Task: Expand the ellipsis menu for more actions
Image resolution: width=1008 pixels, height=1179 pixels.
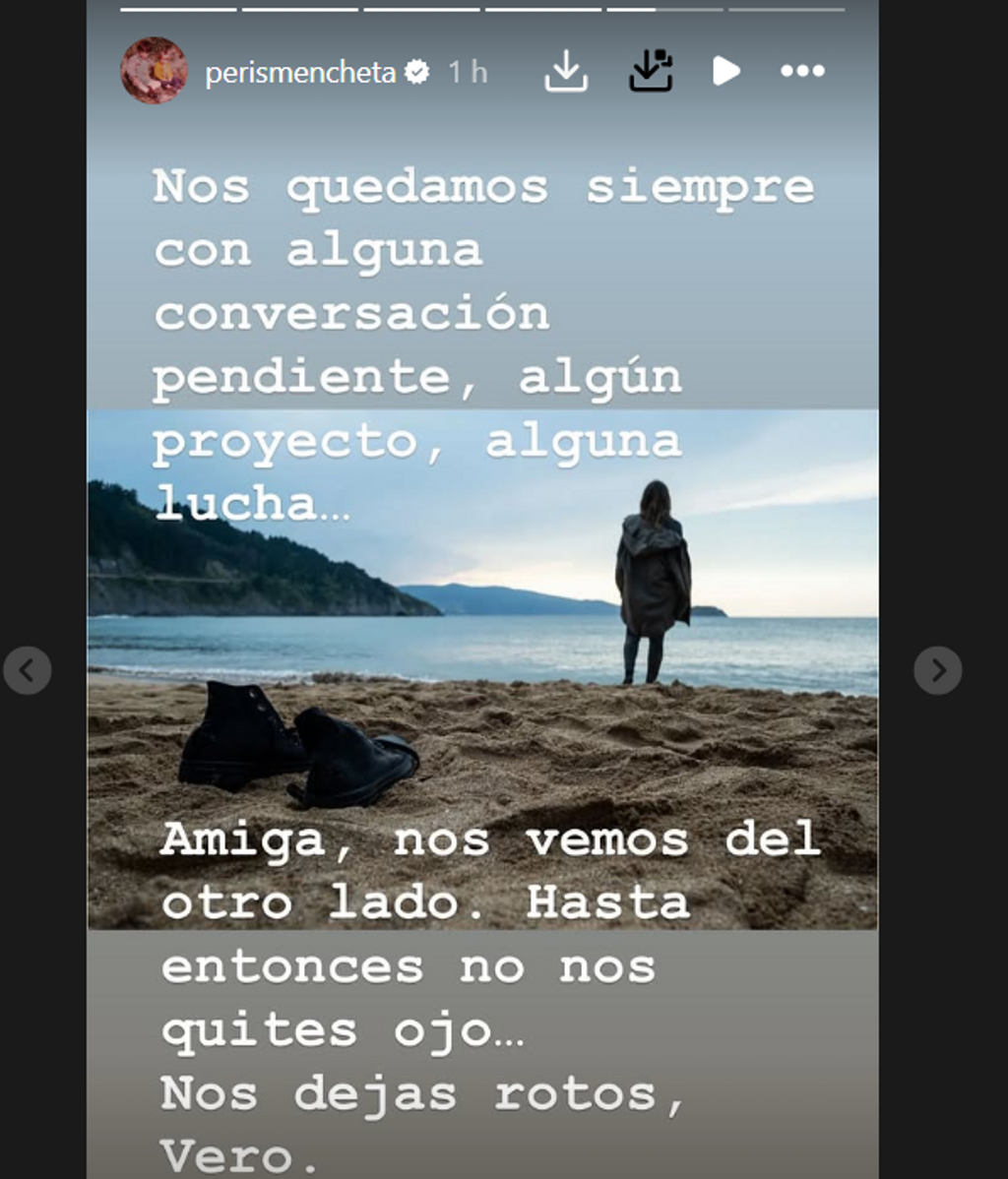Action: coord(803,71)
